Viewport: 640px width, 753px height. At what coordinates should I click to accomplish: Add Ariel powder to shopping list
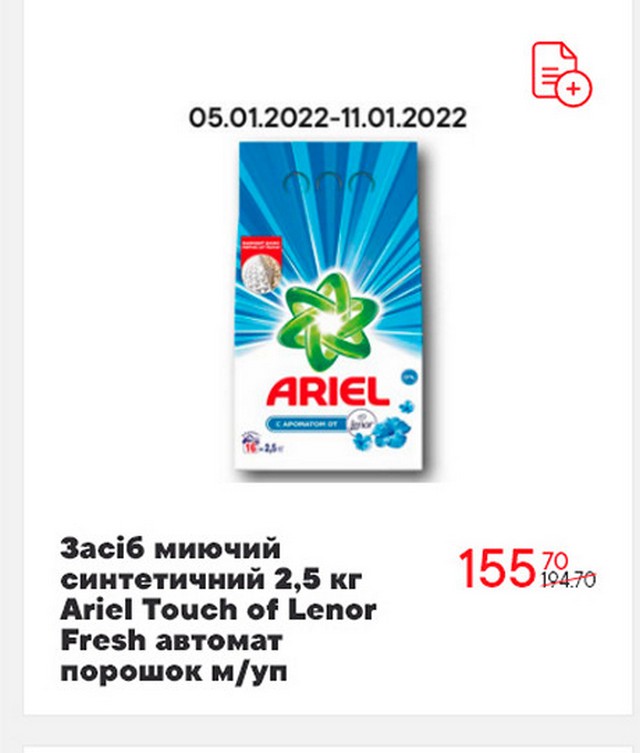(x=560, y=72)
